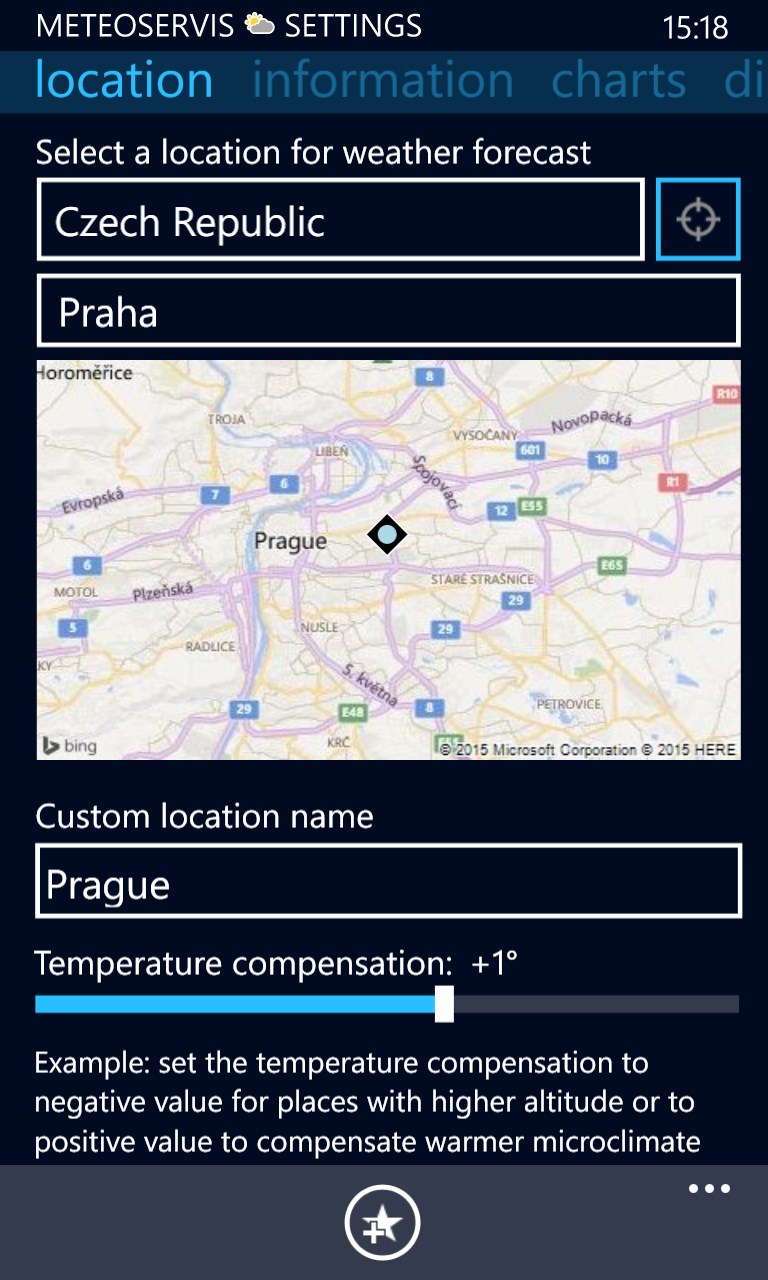This screenshot has width=768, height=1280.
Task: Add location to favorites with star button
Action: tap(383, 1223)
